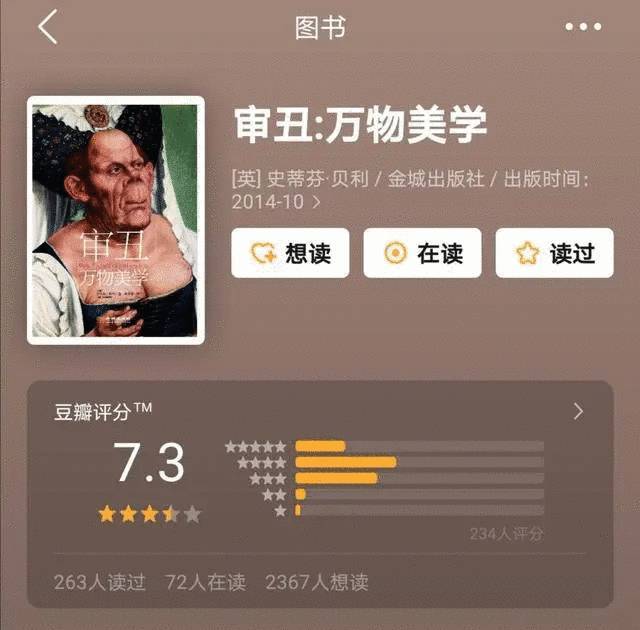The width and height of the screenshot is (640, 630).
Task: Mark book as 想读 (want to read)
Action: [x=290, y=253]
